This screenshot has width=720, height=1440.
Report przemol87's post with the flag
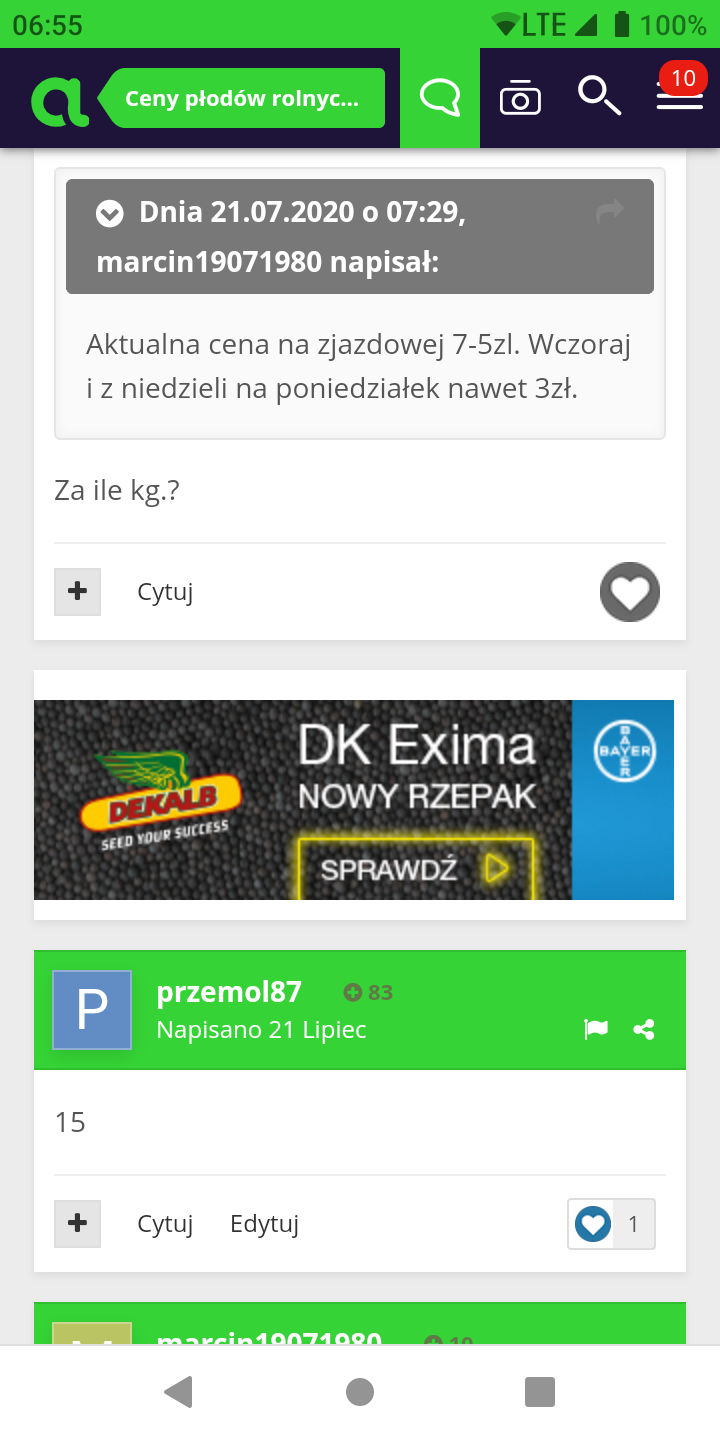596,1029
